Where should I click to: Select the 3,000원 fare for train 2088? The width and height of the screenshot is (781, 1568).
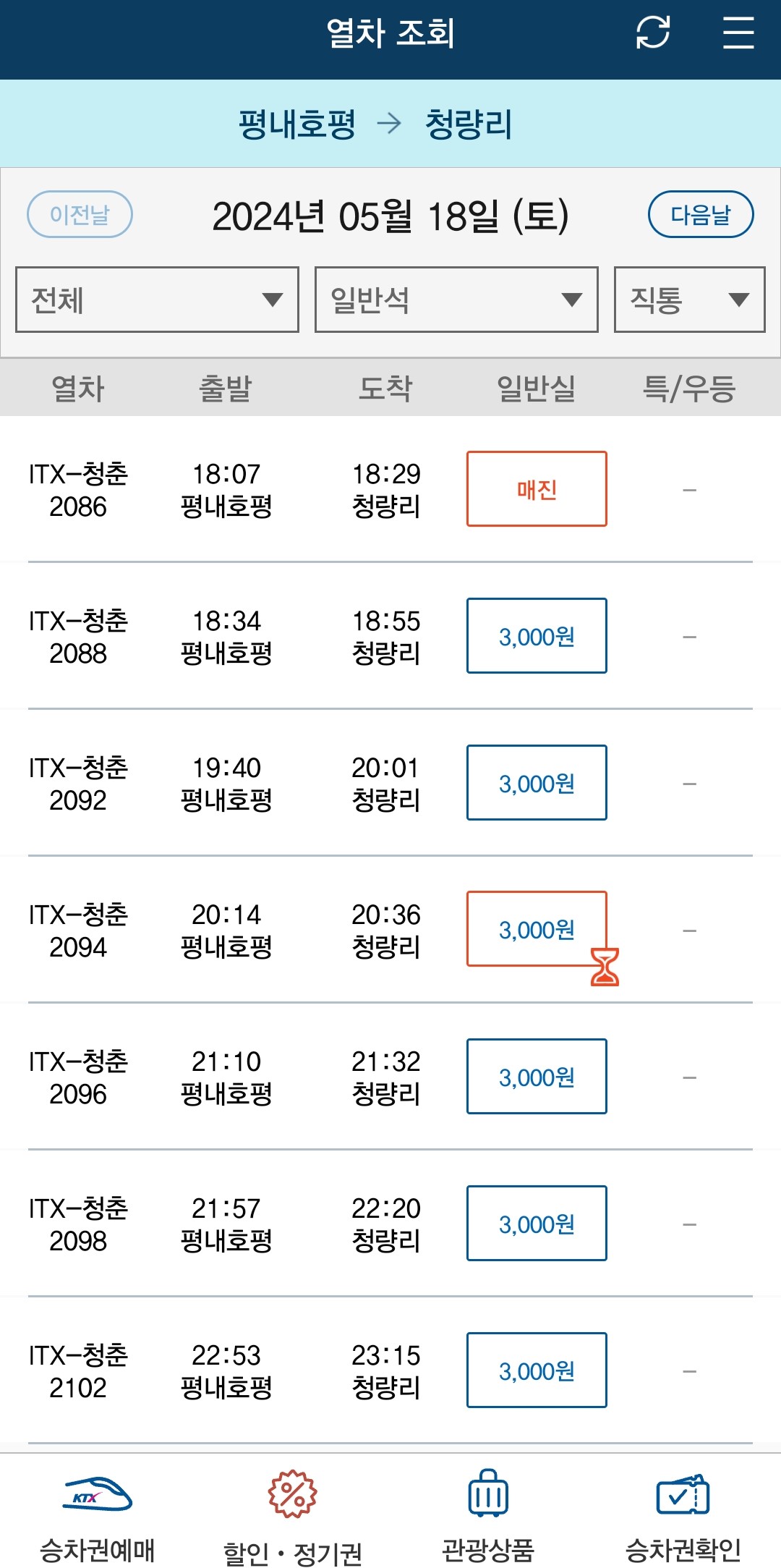tap(536, 637)
